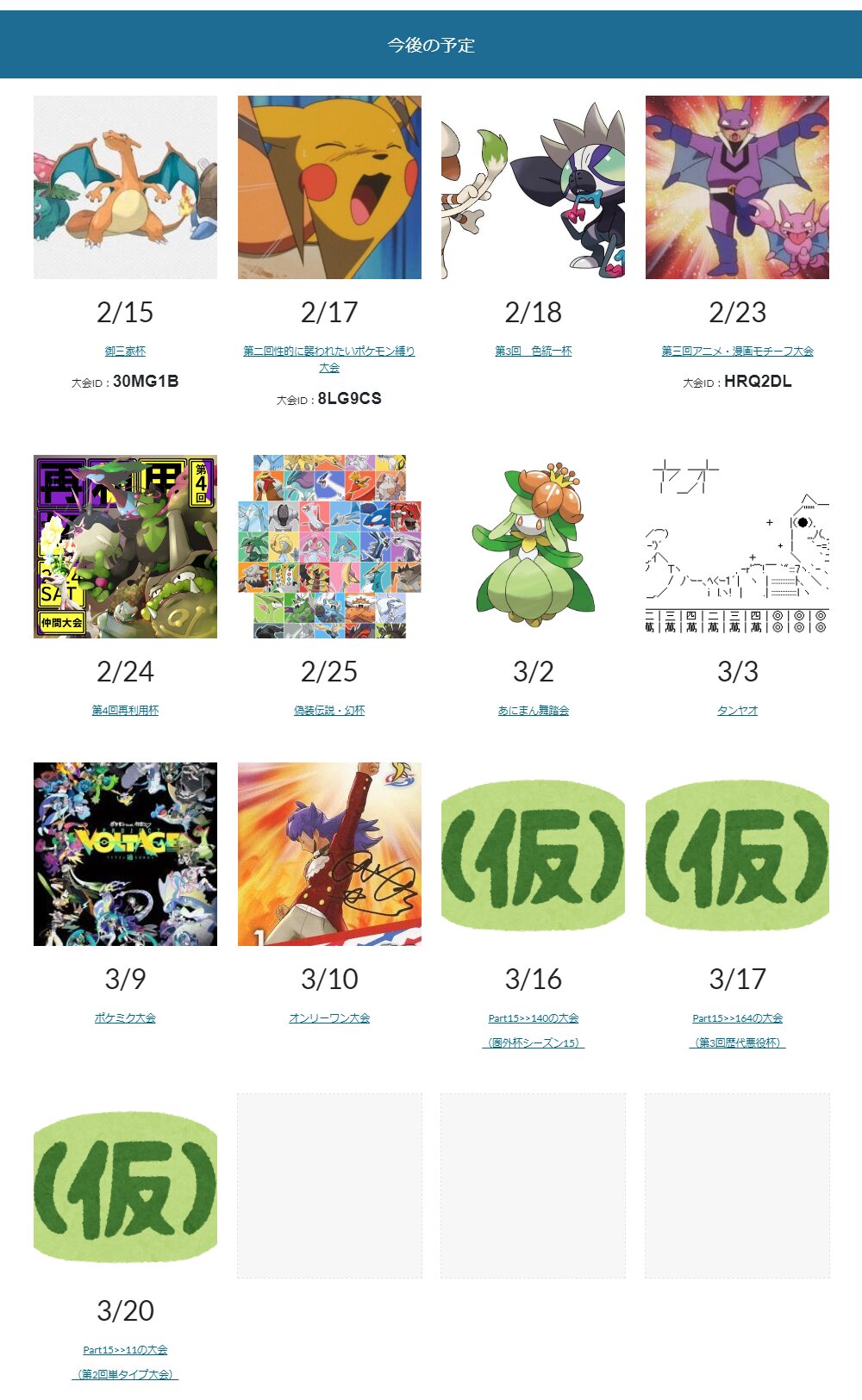Tap the Lilligant image for 3/2

pos(534,546)
